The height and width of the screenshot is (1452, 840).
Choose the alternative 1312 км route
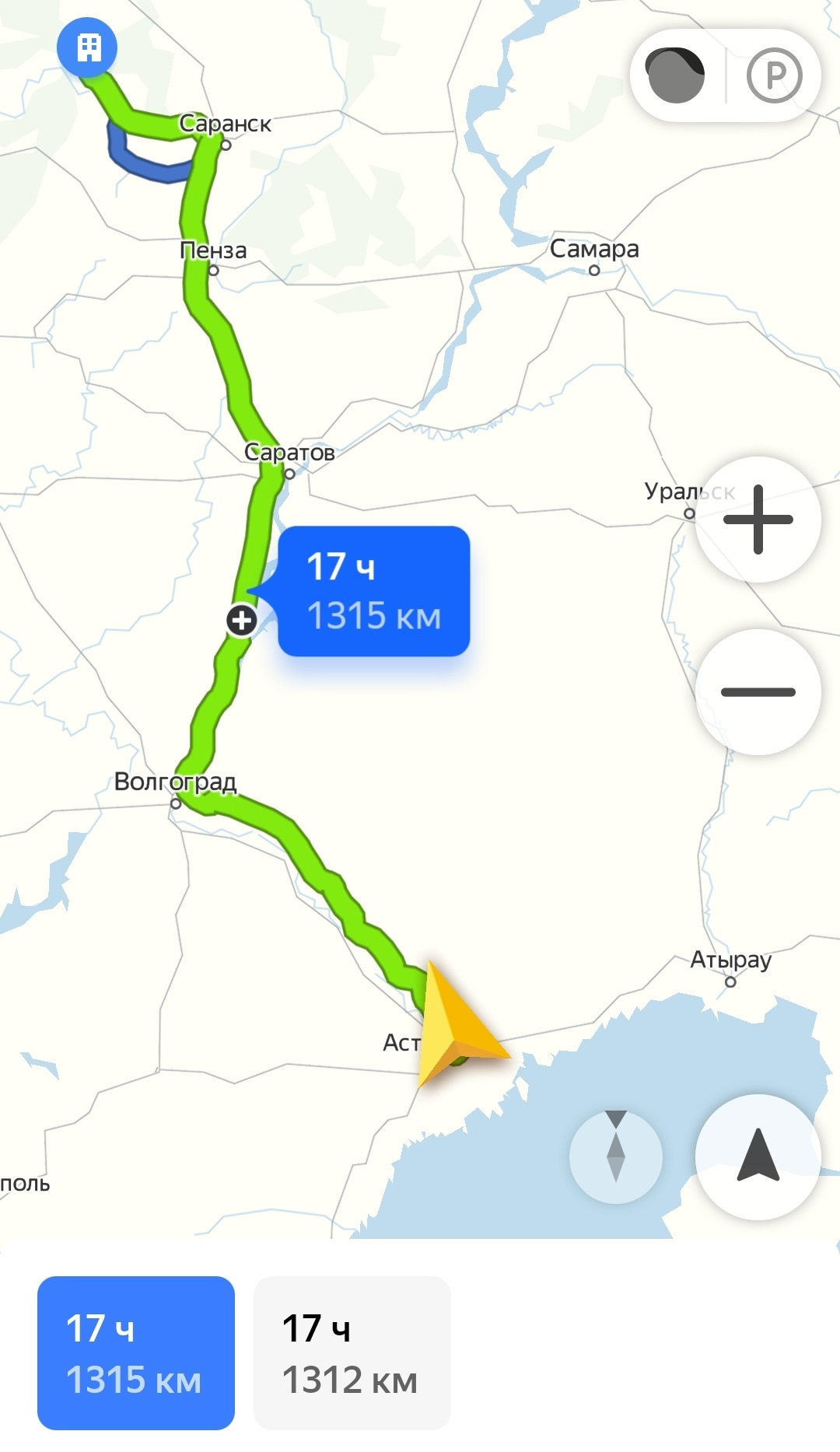click(x=352, y=1353)
